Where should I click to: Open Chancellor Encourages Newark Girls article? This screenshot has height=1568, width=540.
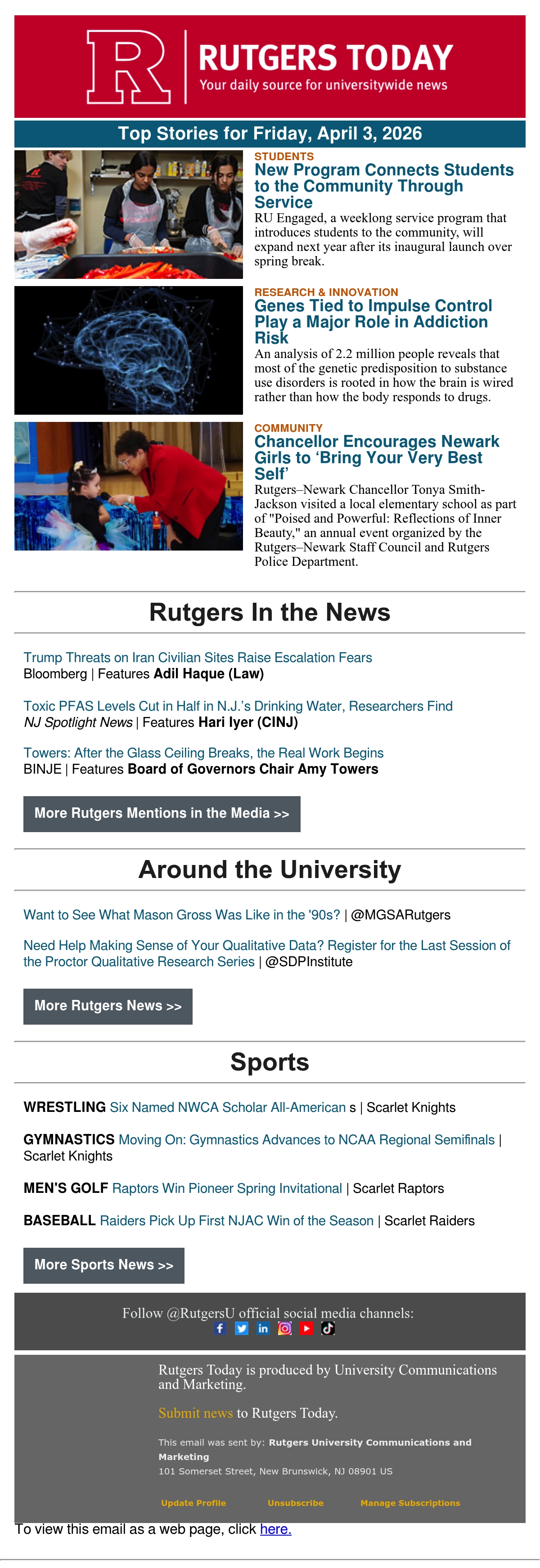coord(377,457)
